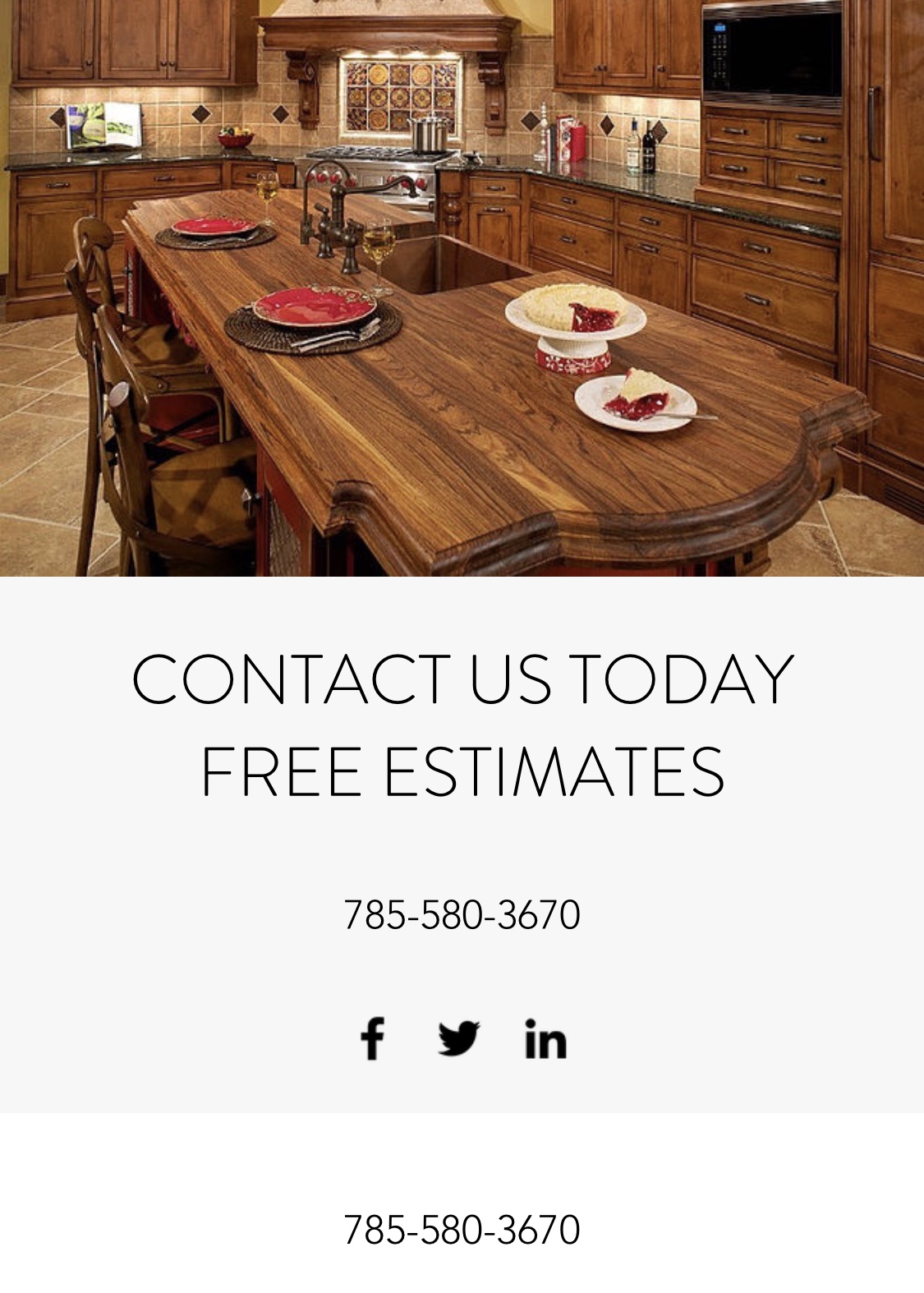Tap the footer phone number 785-580-3670
The width and height of the screenshot is (924, 1293).
pyautogui.click(x=462, y=1230)
